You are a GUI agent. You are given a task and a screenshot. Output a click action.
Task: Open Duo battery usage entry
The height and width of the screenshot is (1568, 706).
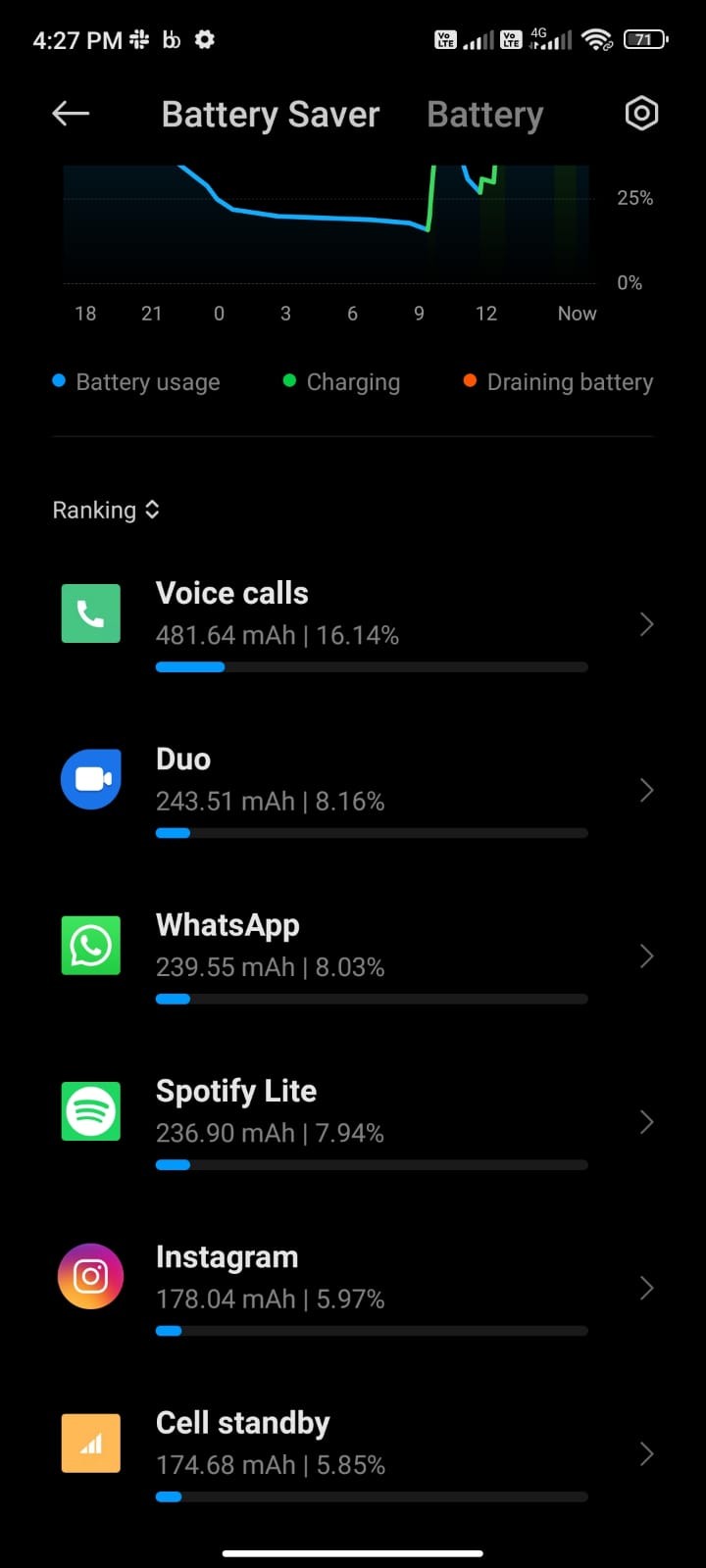pos(645,790)
